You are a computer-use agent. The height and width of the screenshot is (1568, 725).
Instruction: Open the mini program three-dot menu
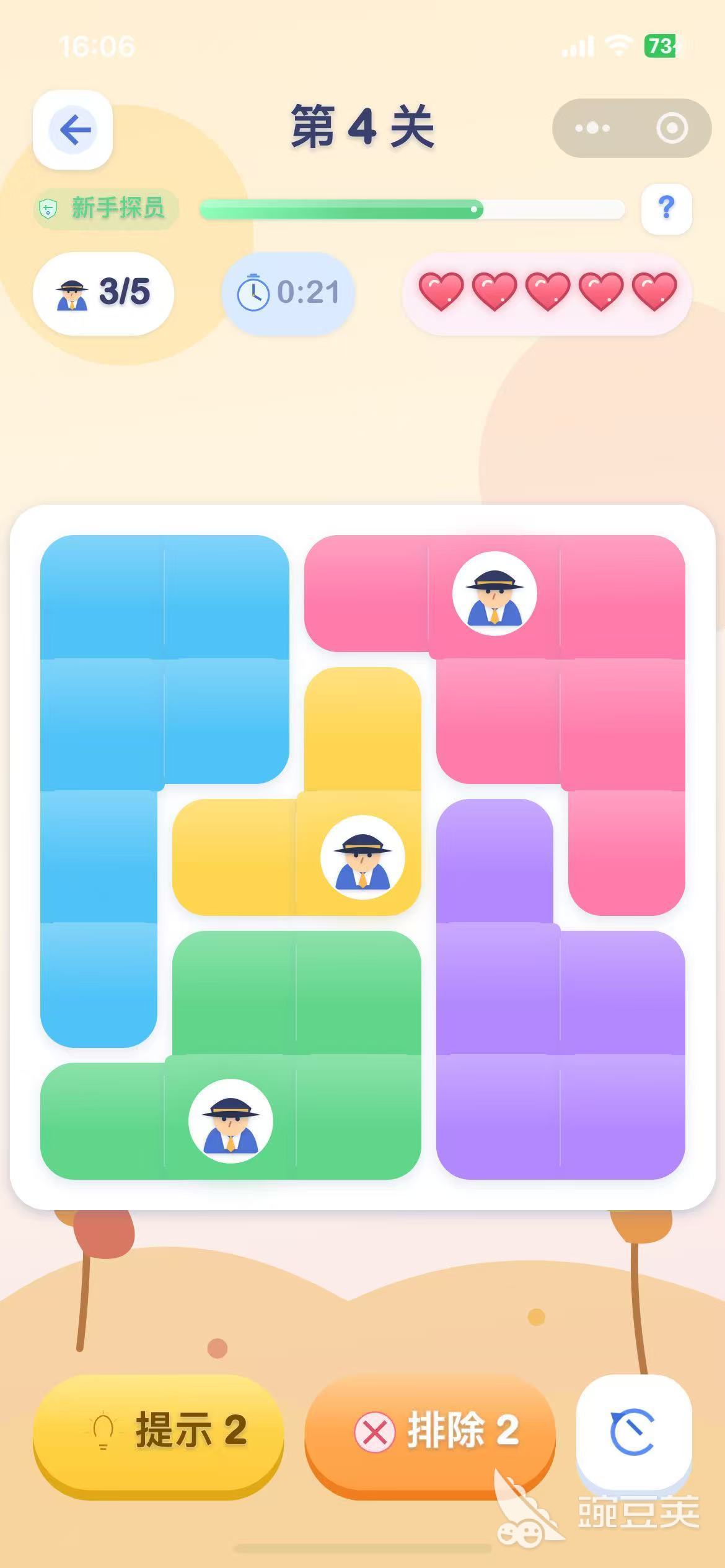(592, 128)
